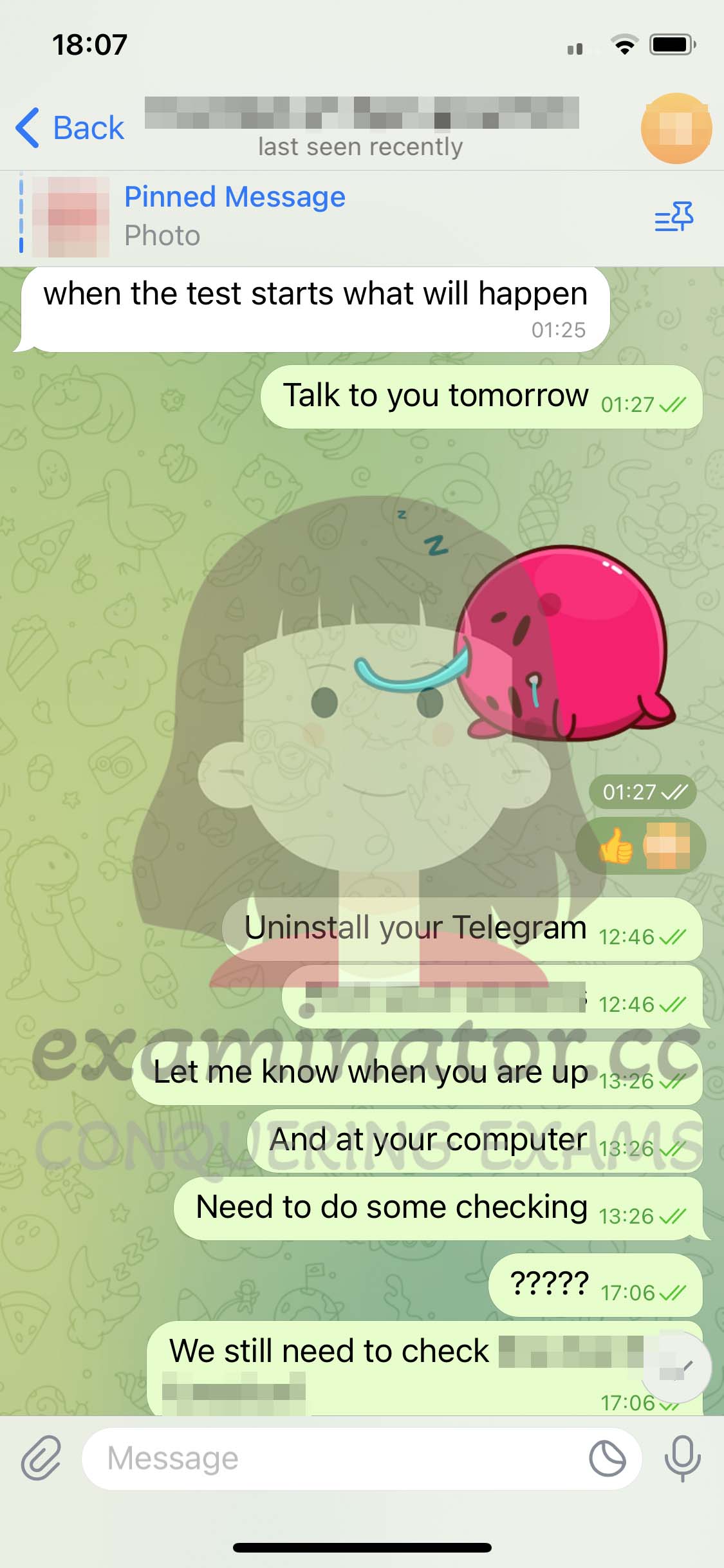Image resolution: width=724 pixels, height=1568 pixels.
Task: Open the contact's profile avatar
Action: click(676, 128)
